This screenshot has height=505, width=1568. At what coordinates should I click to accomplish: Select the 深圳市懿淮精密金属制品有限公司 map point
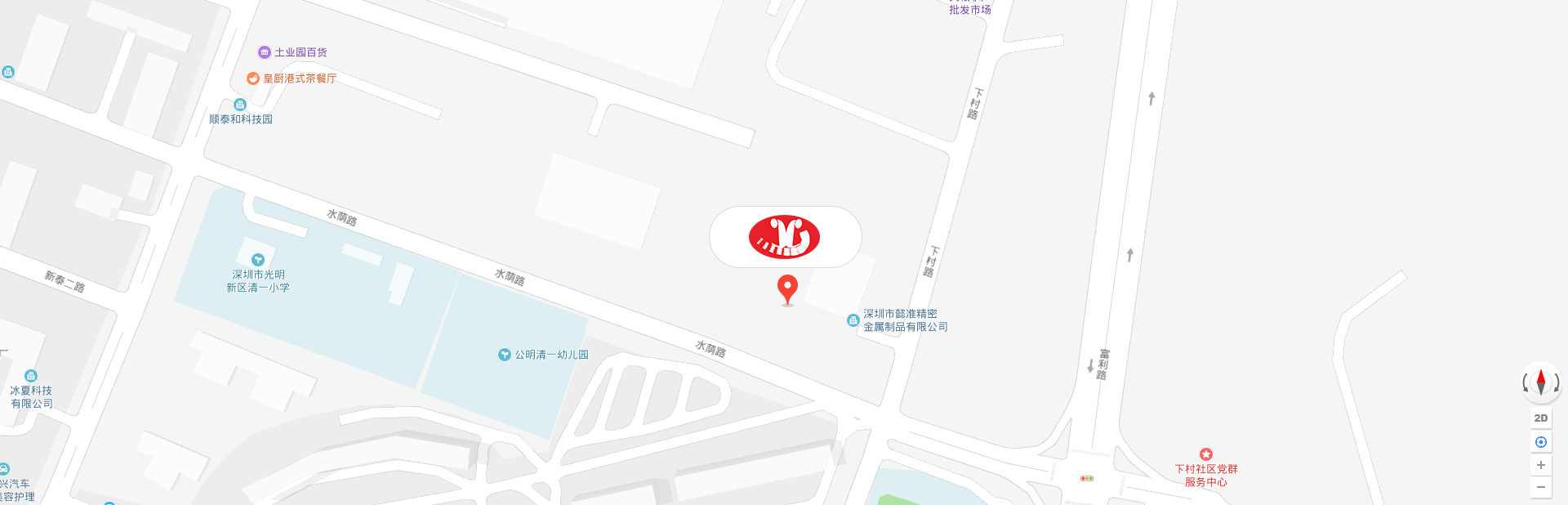click(x=853, y=320)
